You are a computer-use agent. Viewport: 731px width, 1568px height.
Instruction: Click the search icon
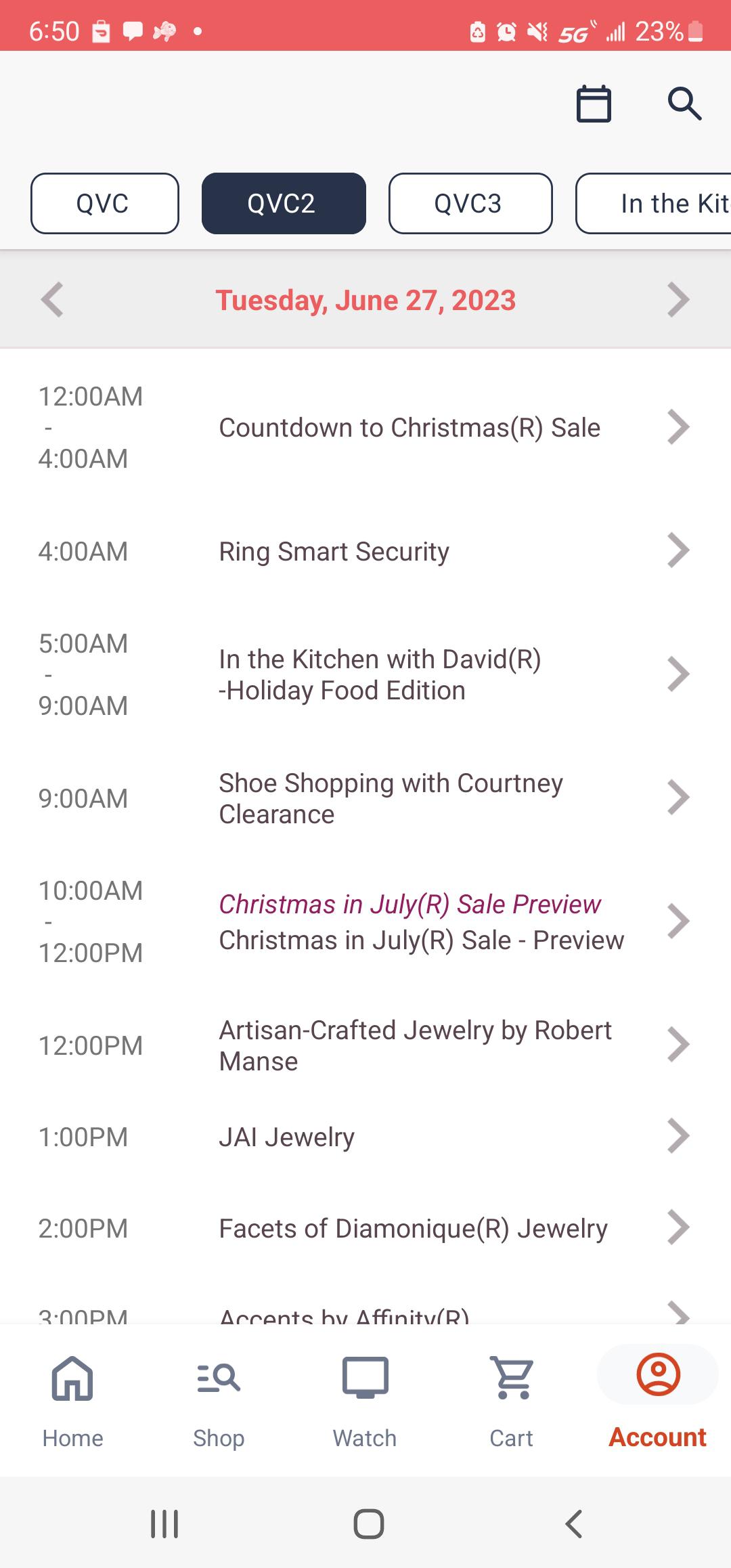(683, 104)
